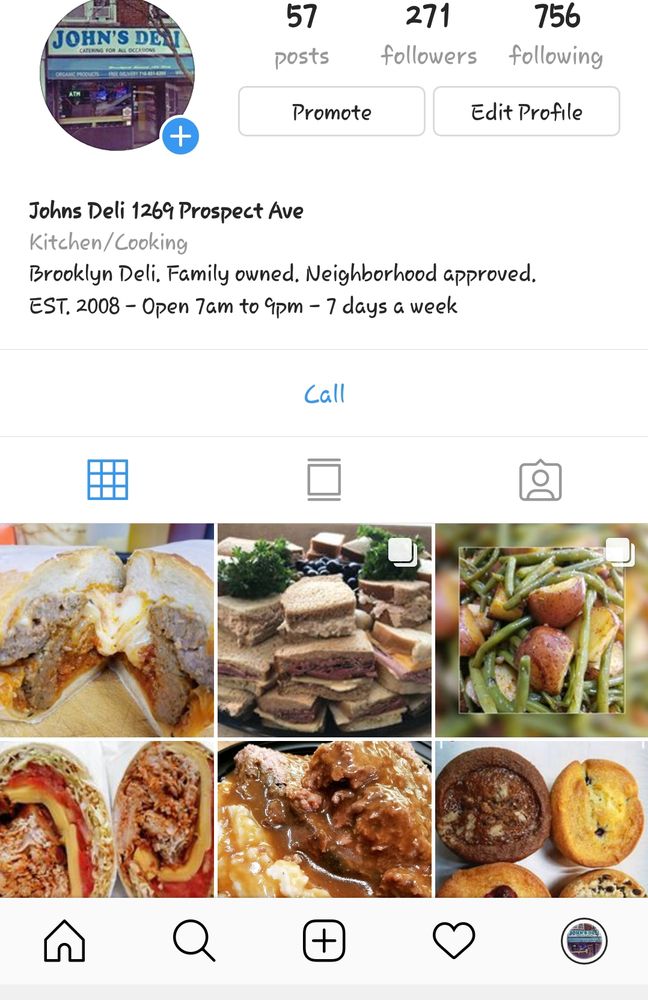648x1000 pixels.
Task: Create a new post with the plus icon
Action: tap(324, 941)
